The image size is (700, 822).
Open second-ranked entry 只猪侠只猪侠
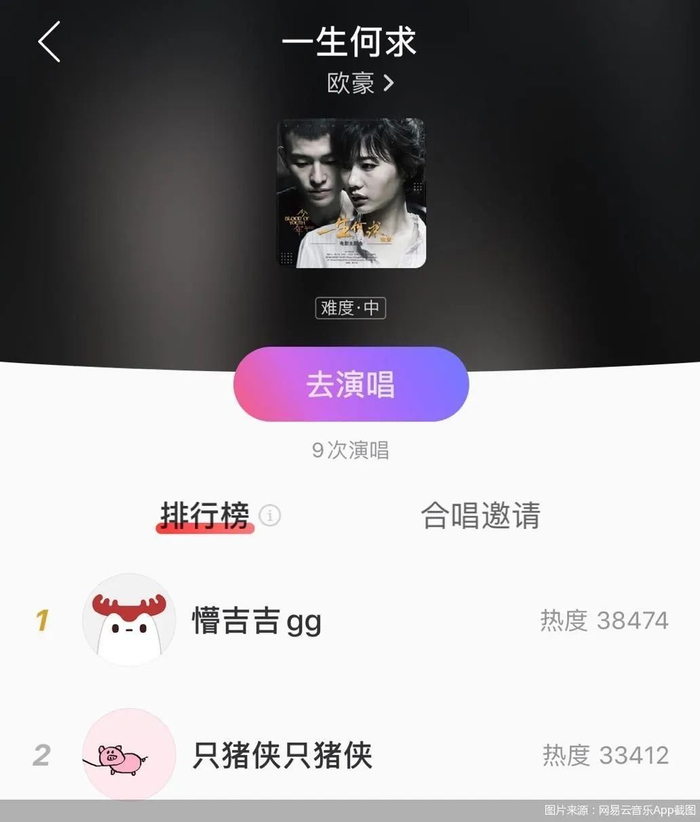350,755
